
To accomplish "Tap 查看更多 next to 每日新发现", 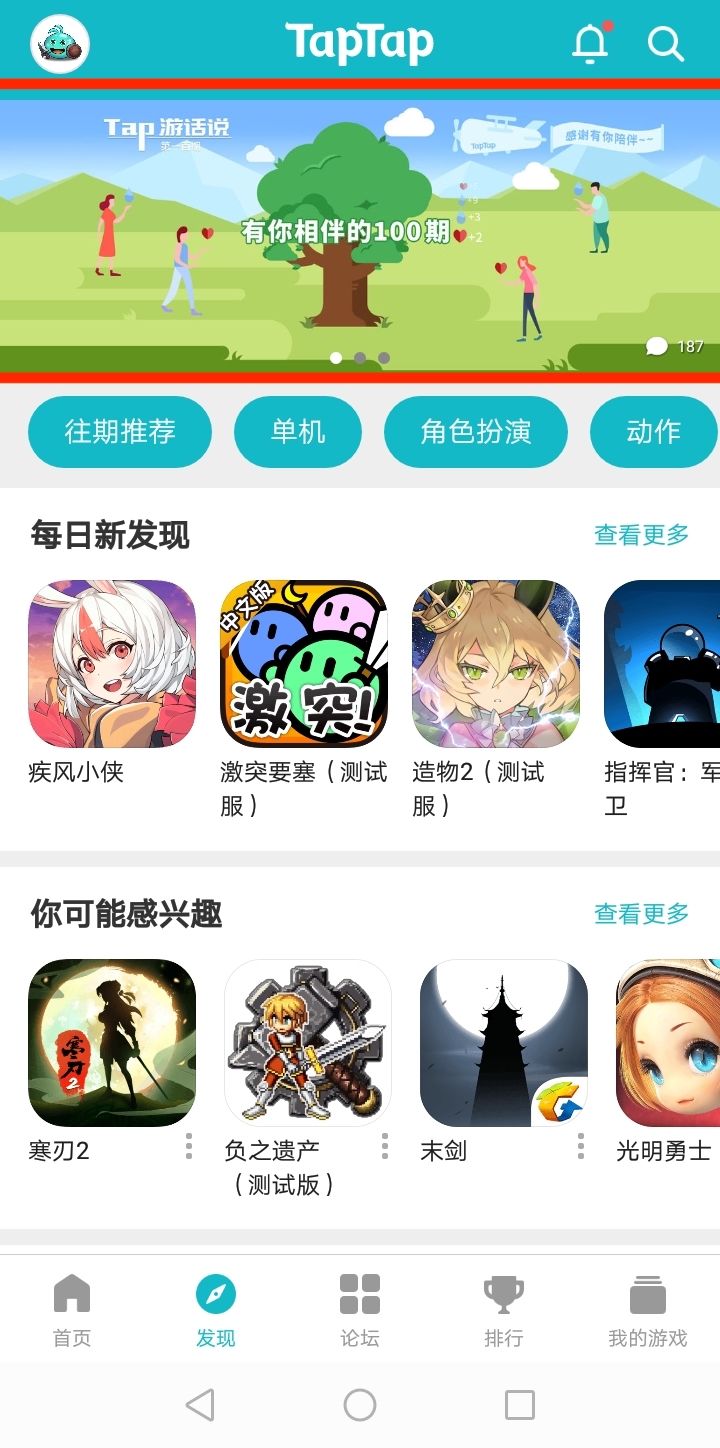I will click(641, 535).
